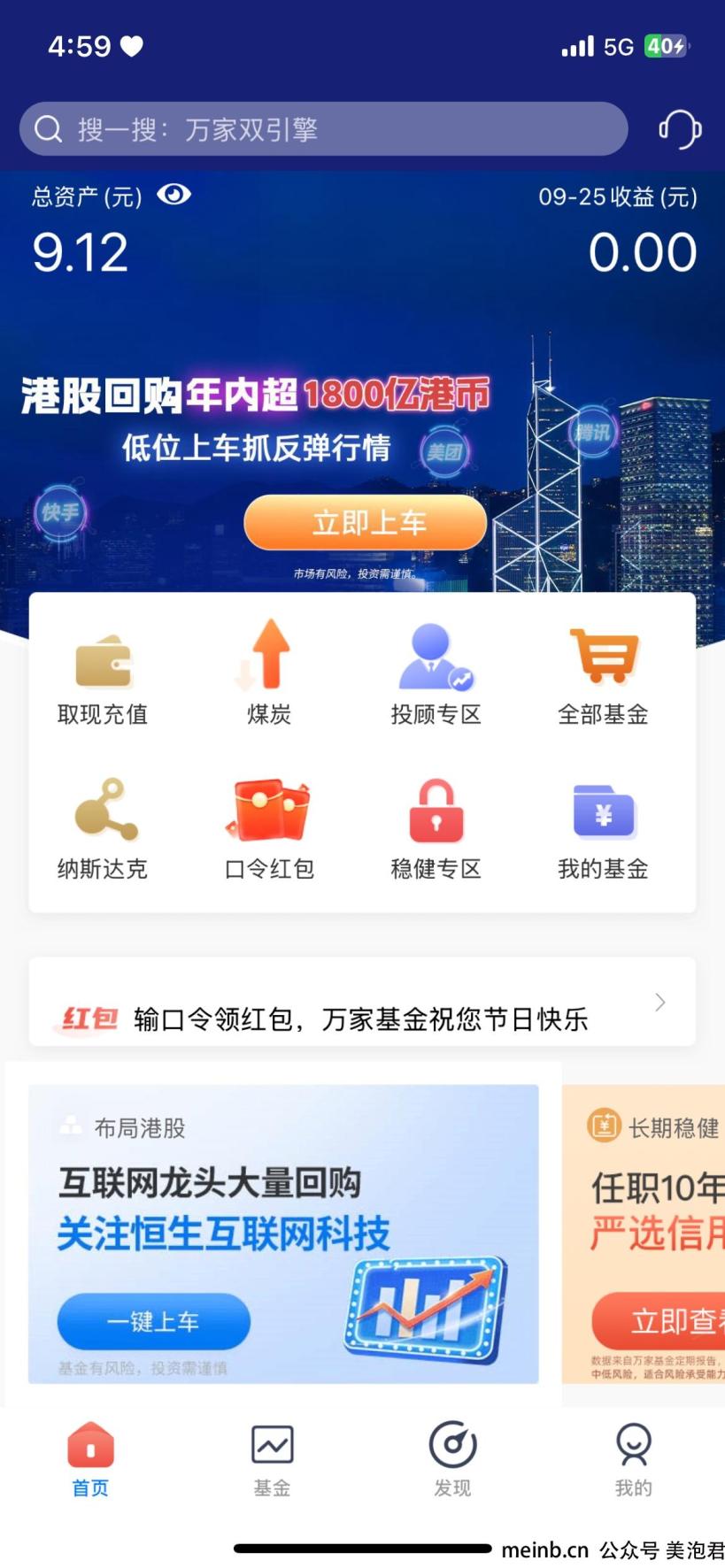Open the search box at the top
The image size is (725, 1568).
click(323, 129)
